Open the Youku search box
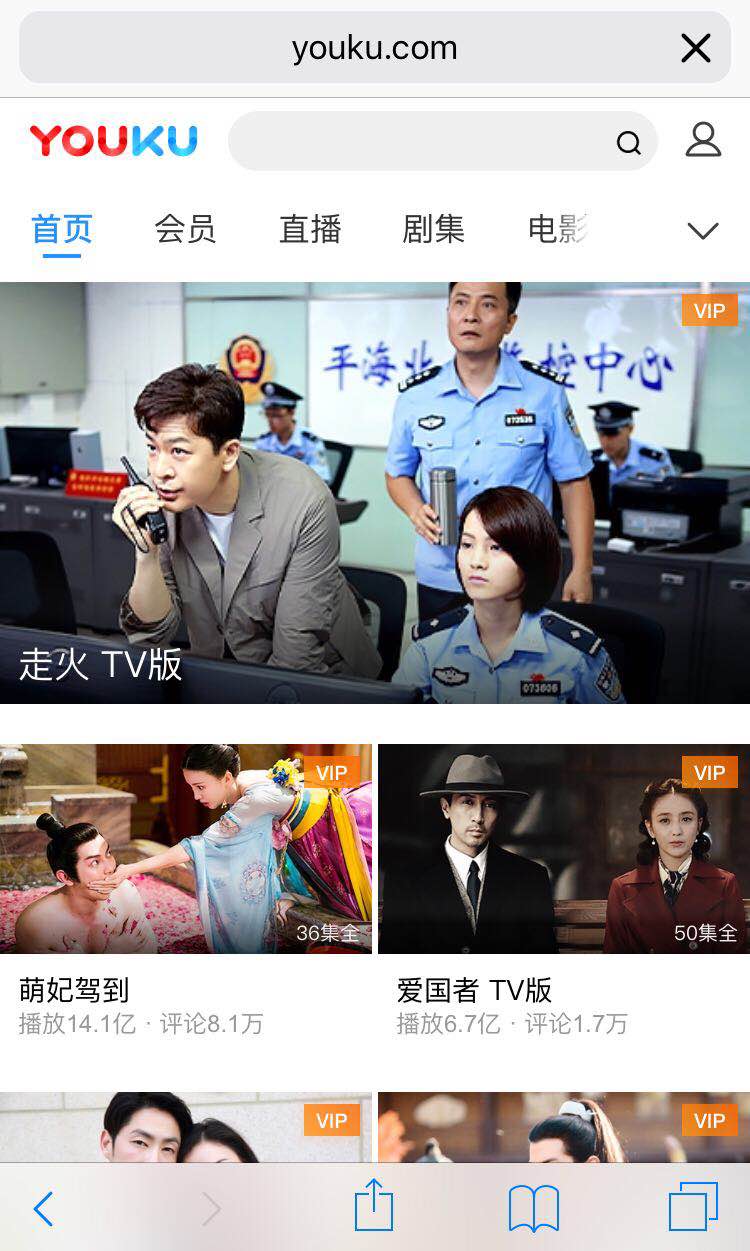750x1251 pixels. 442,141
